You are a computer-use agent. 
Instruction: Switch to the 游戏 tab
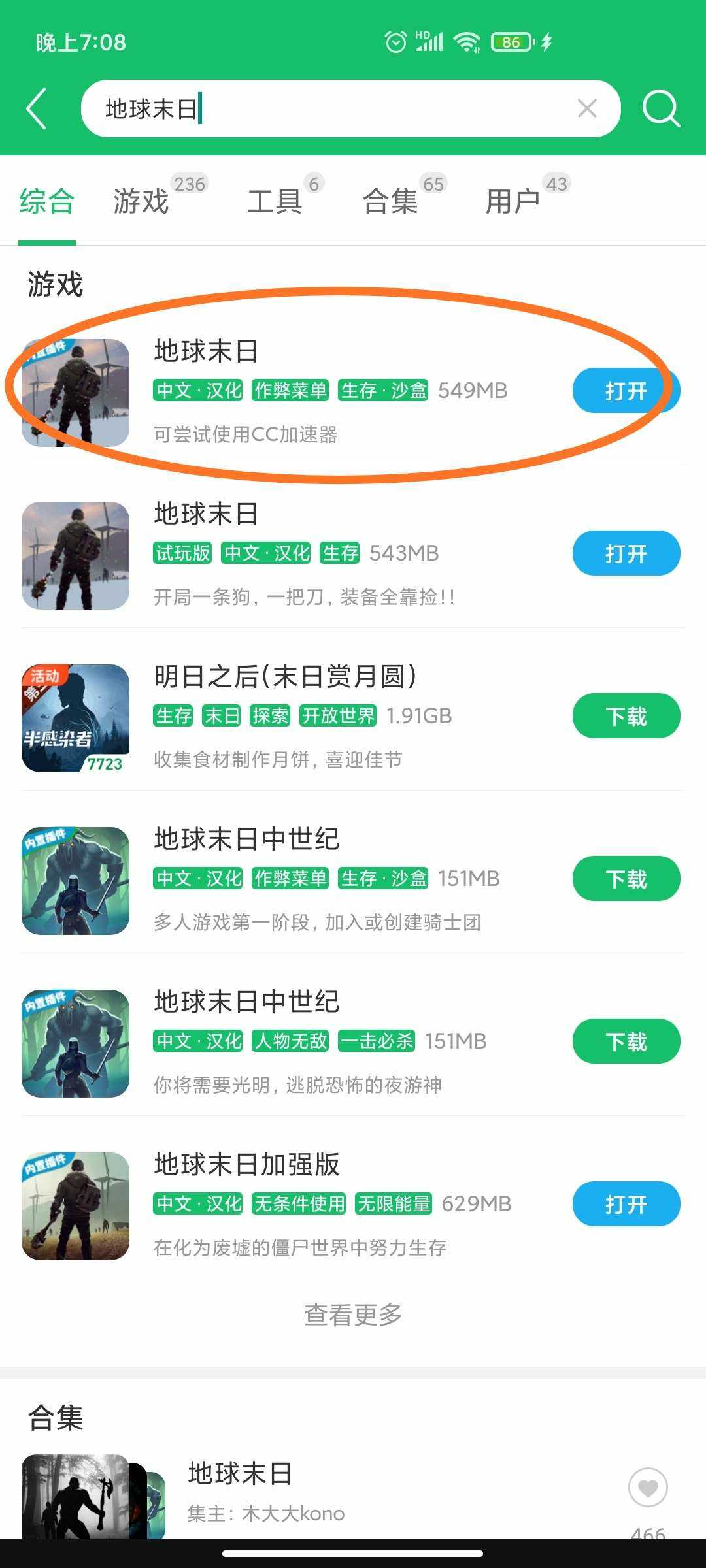coord(141,201)
